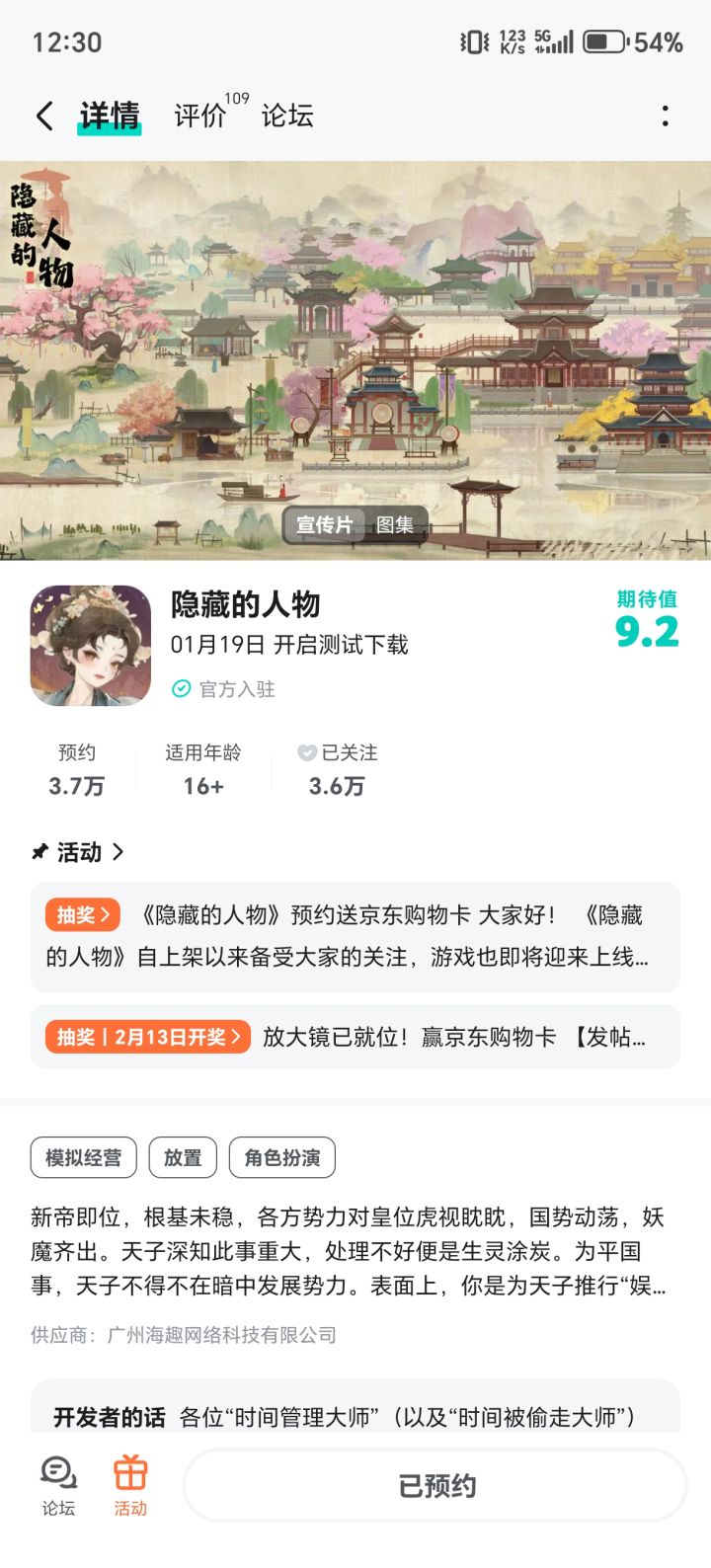The height and width of the screenshot is (1568, 711).
Task: Open the three-dot overflow menu
Action: (666, 116)
